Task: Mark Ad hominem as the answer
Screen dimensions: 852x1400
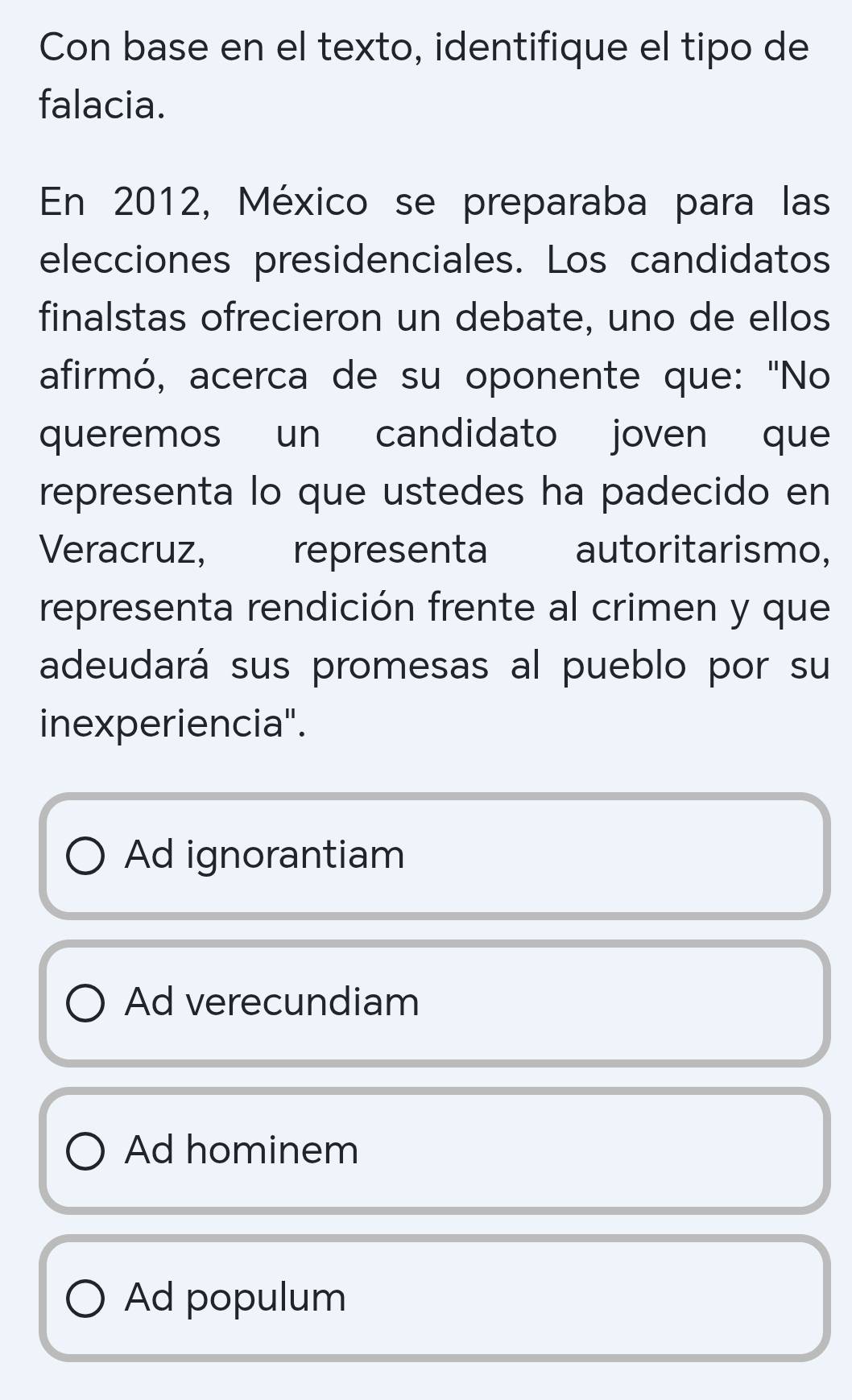Action: 85,1150
